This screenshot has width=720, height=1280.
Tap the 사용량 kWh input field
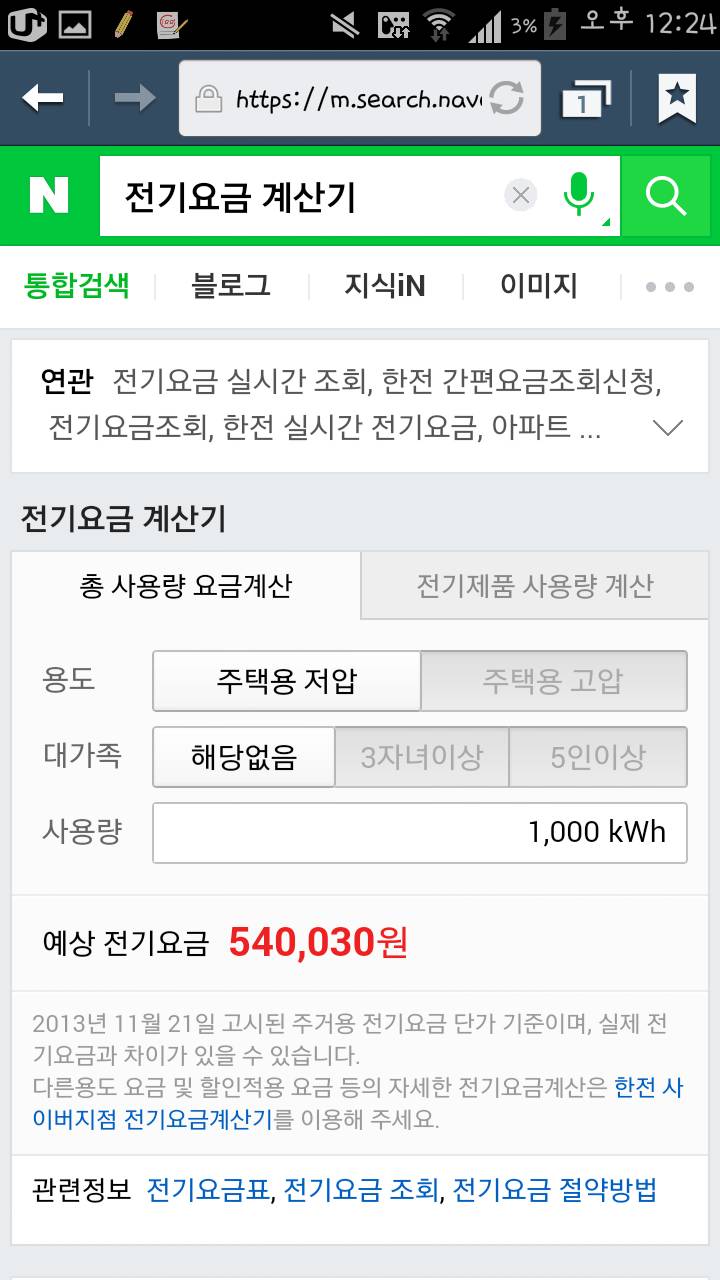coord(420,833)
